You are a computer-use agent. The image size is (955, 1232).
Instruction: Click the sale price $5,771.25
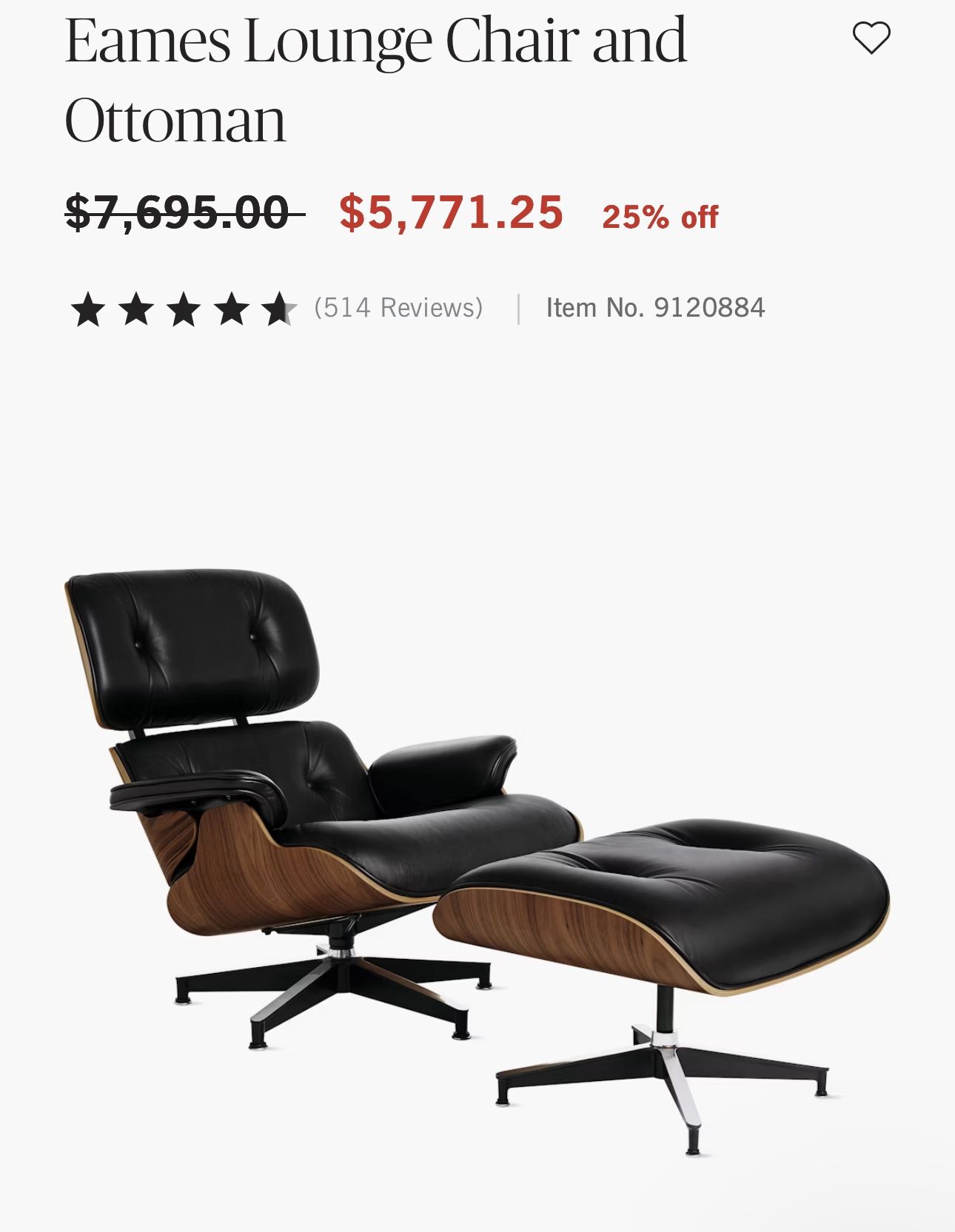click(x=449, y=212)
